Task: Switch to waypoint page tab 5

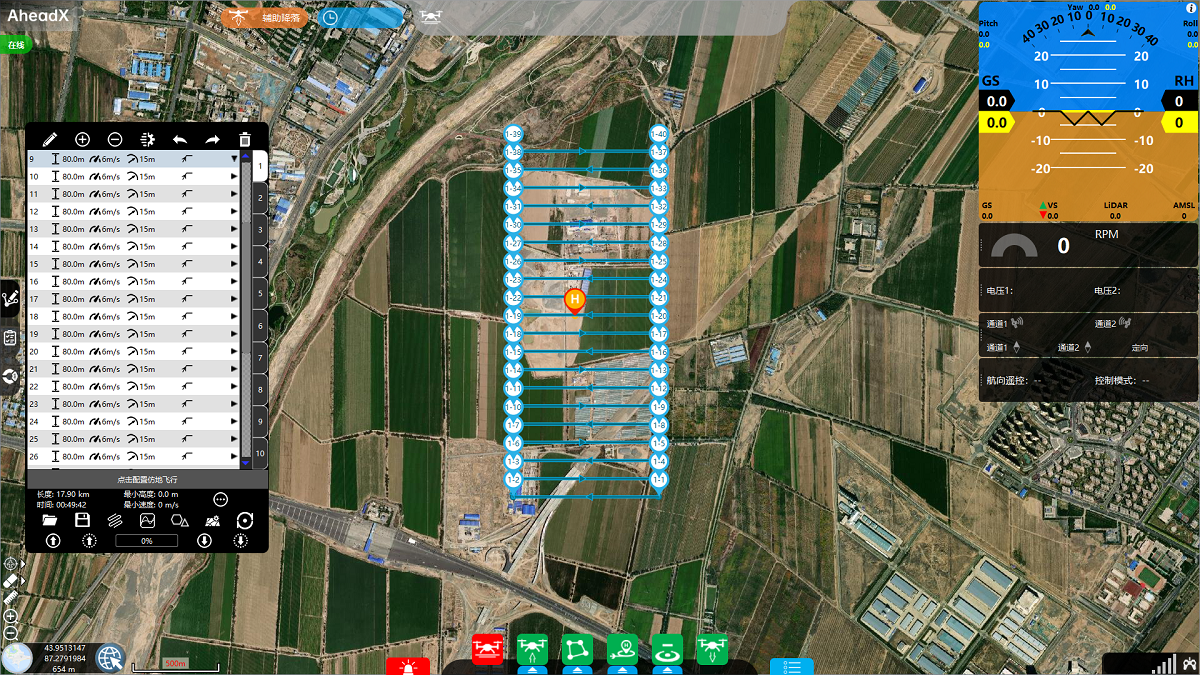Action: point(260,294)
